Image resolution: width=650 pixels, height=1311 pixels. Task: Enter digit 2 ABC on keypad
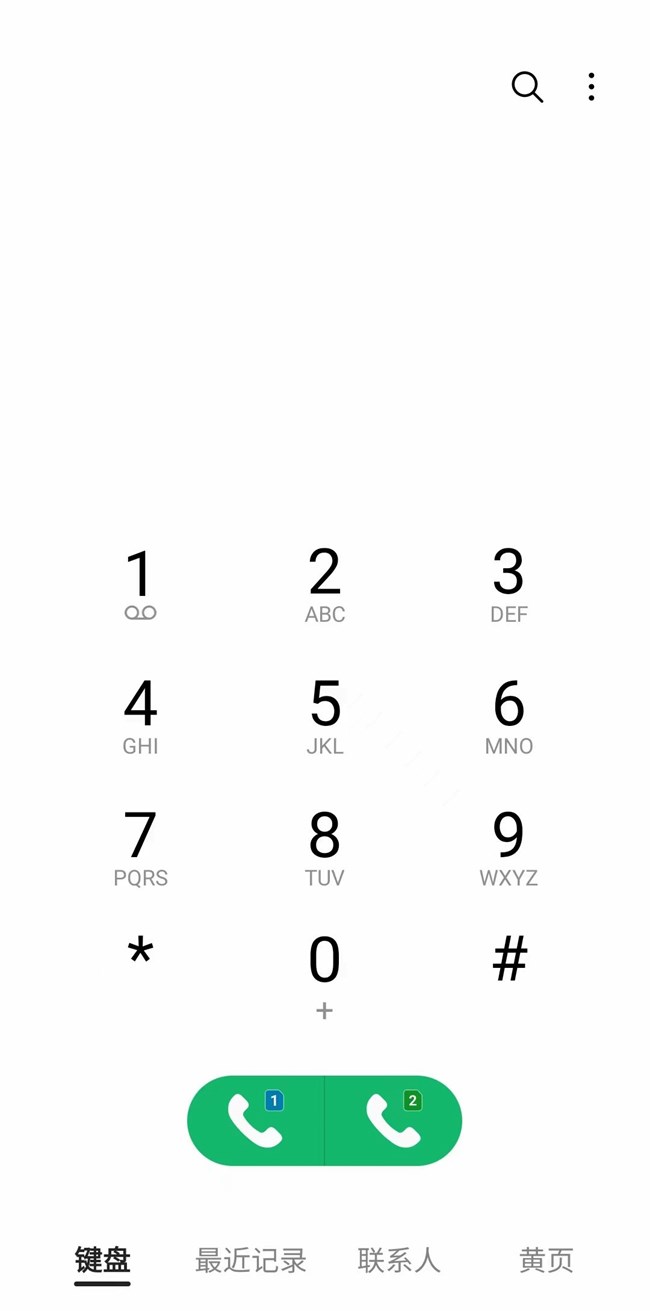point(324,585)
